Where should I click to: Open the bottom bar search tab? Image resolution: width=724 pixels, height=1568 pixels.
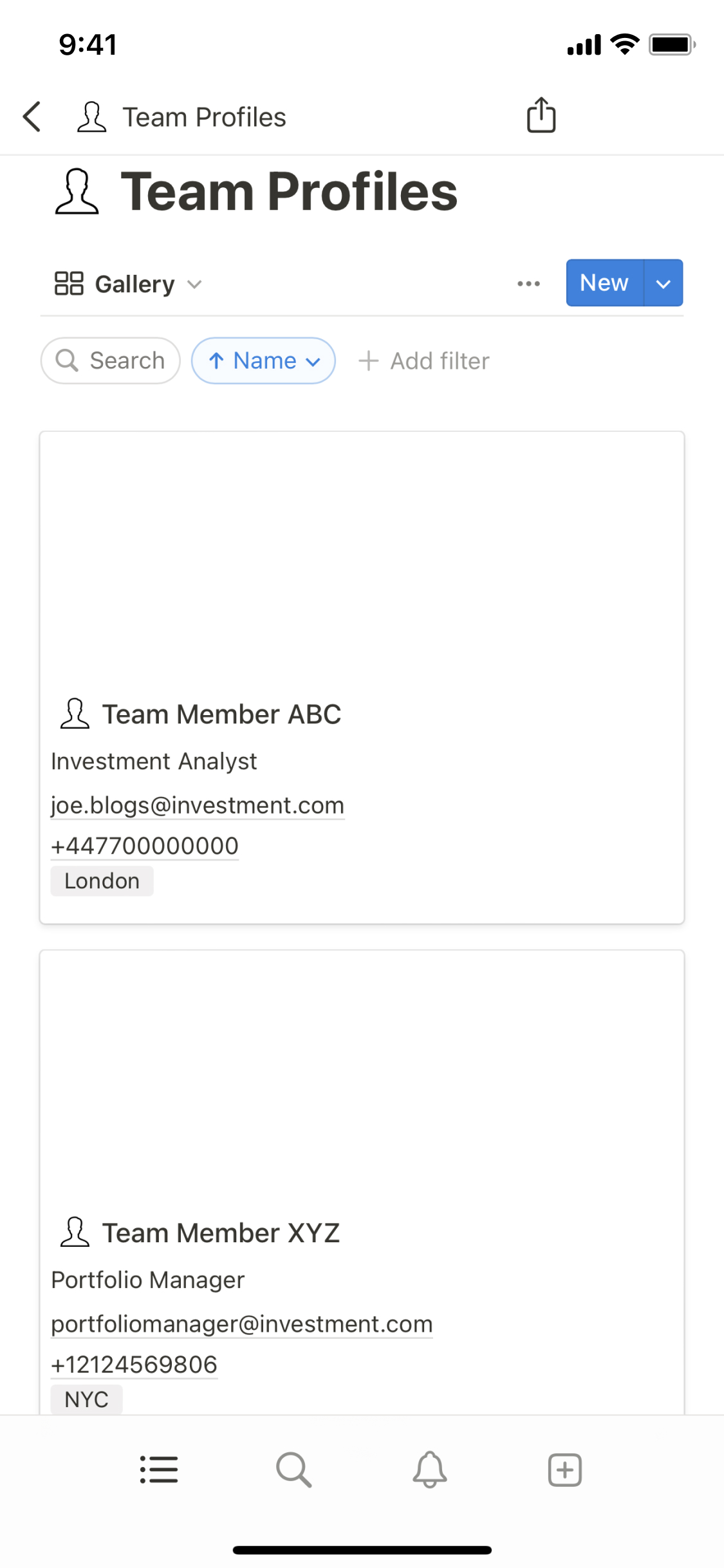[294, 1470]
